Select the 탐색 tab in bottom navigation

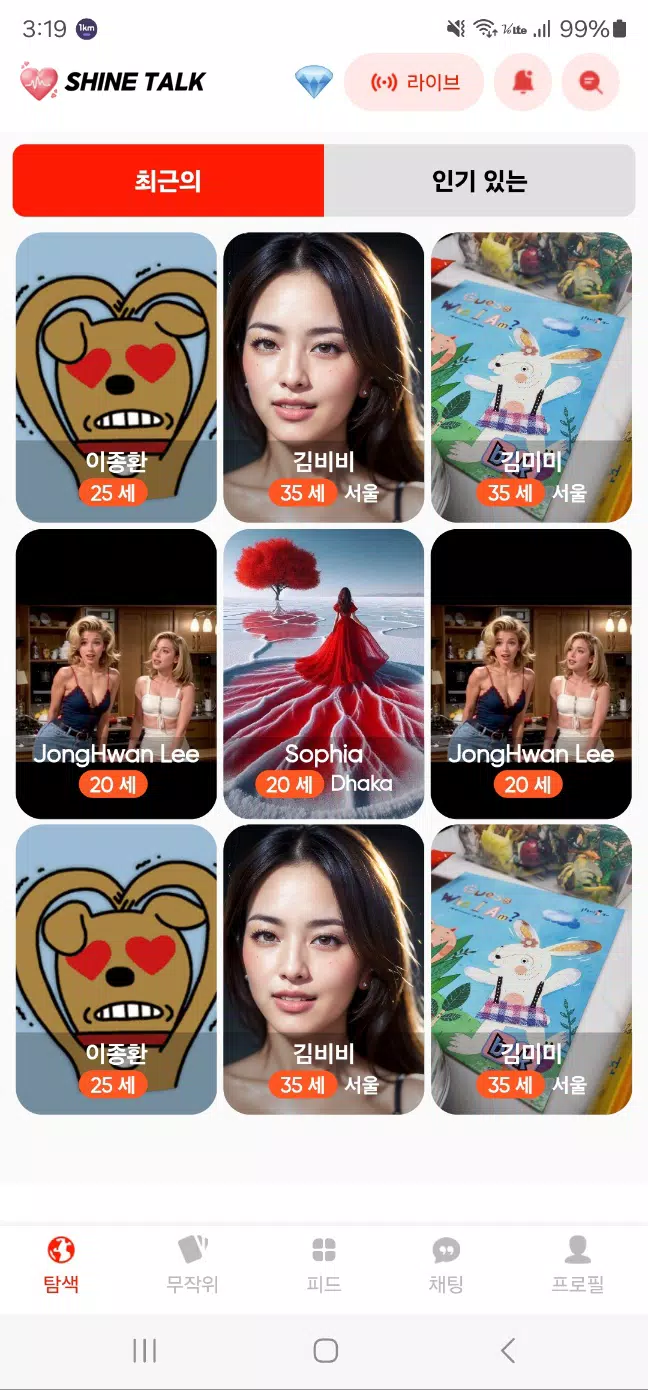tap(61, 1264)
